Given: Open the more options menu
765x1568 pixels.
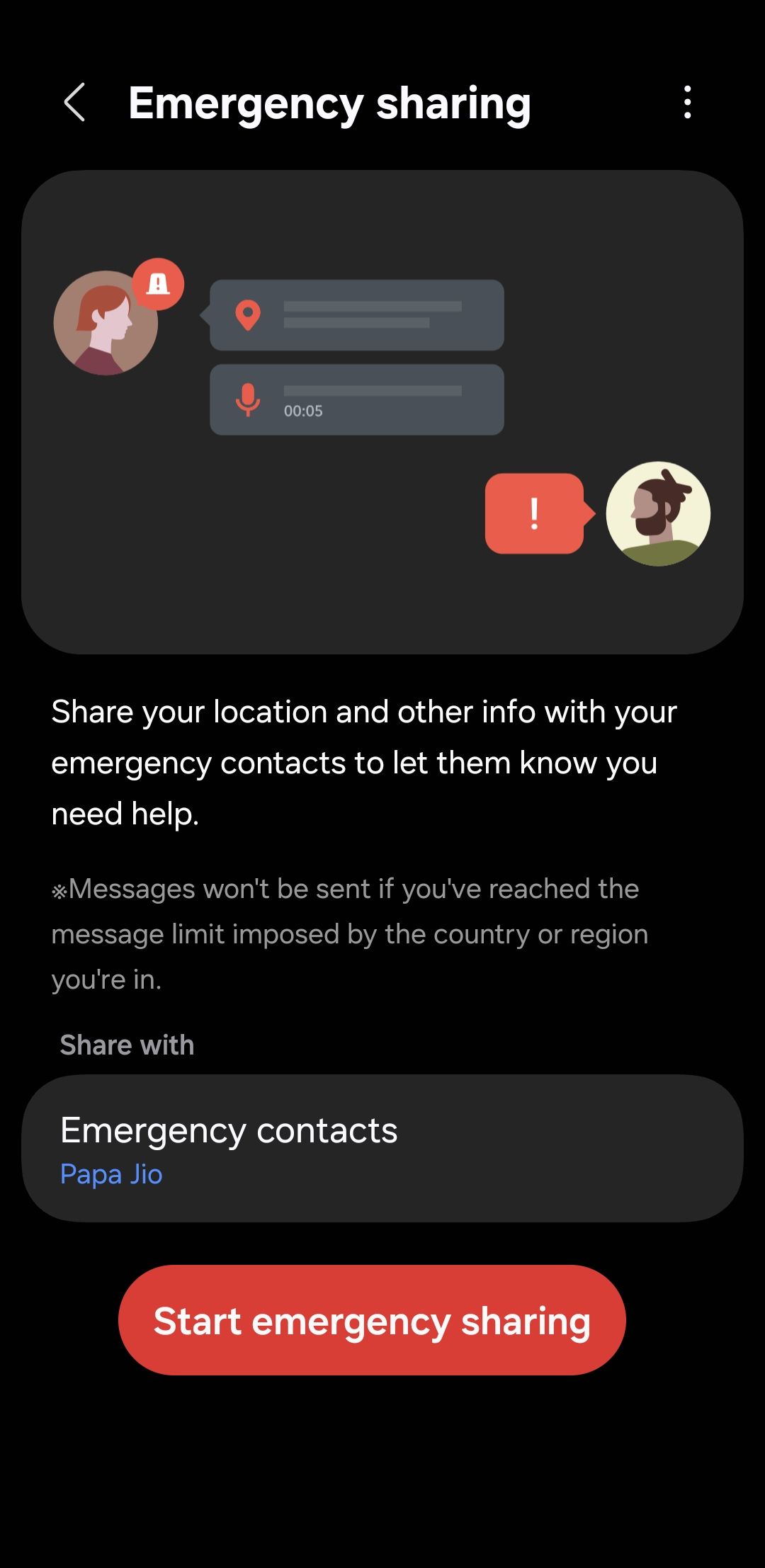Looking at the screenshot, I should pyautogui.click(x=687, y=103).
